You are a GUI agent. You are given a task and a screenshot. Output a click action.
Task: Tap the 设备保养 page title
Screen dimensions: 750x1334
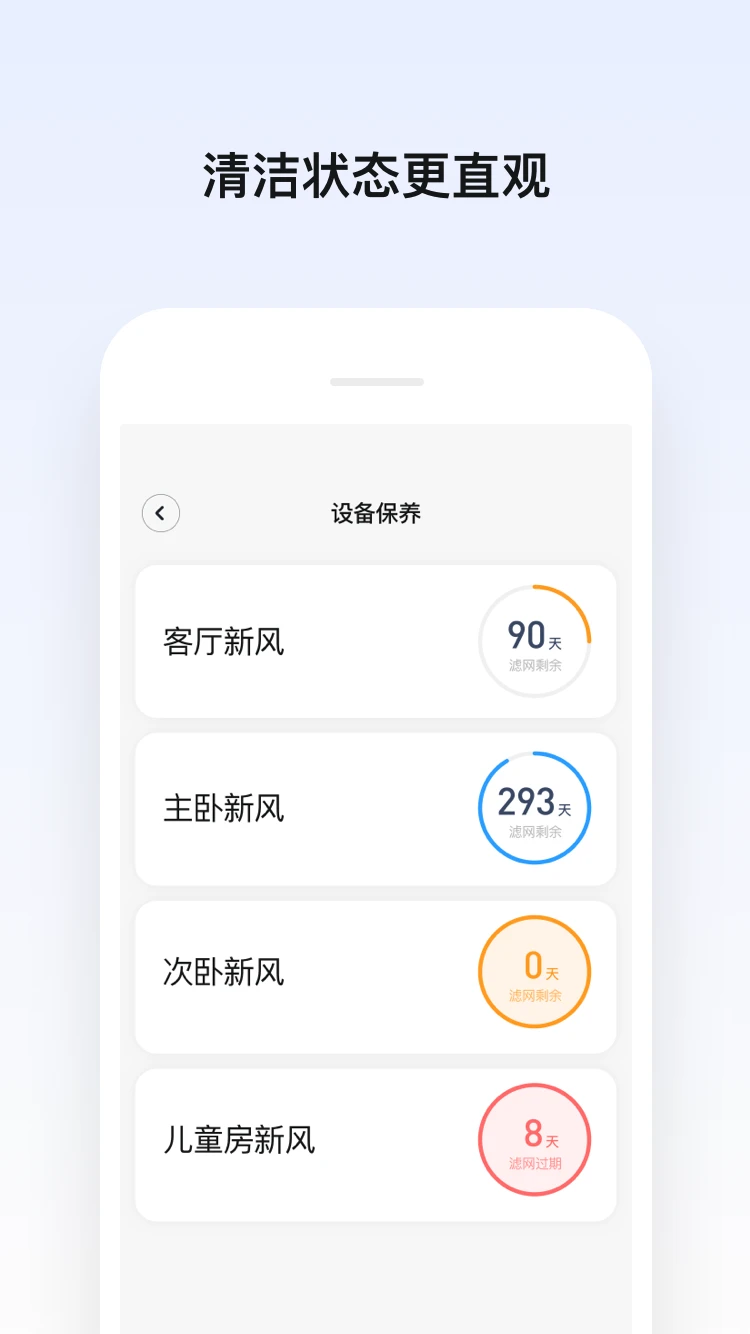click(376, 513)
